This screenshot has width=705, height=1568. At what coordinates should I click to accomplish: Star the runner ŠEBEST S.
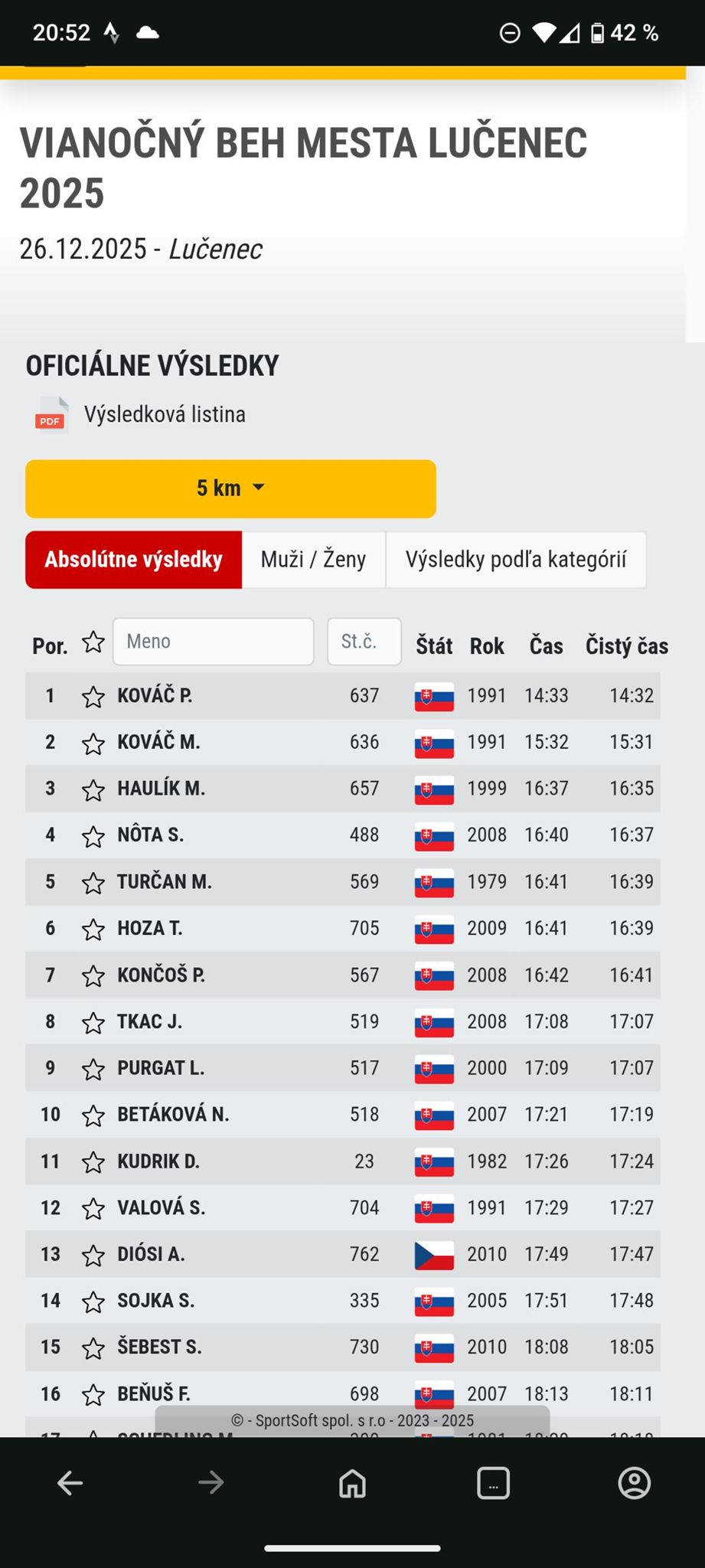coord(93,1348)
